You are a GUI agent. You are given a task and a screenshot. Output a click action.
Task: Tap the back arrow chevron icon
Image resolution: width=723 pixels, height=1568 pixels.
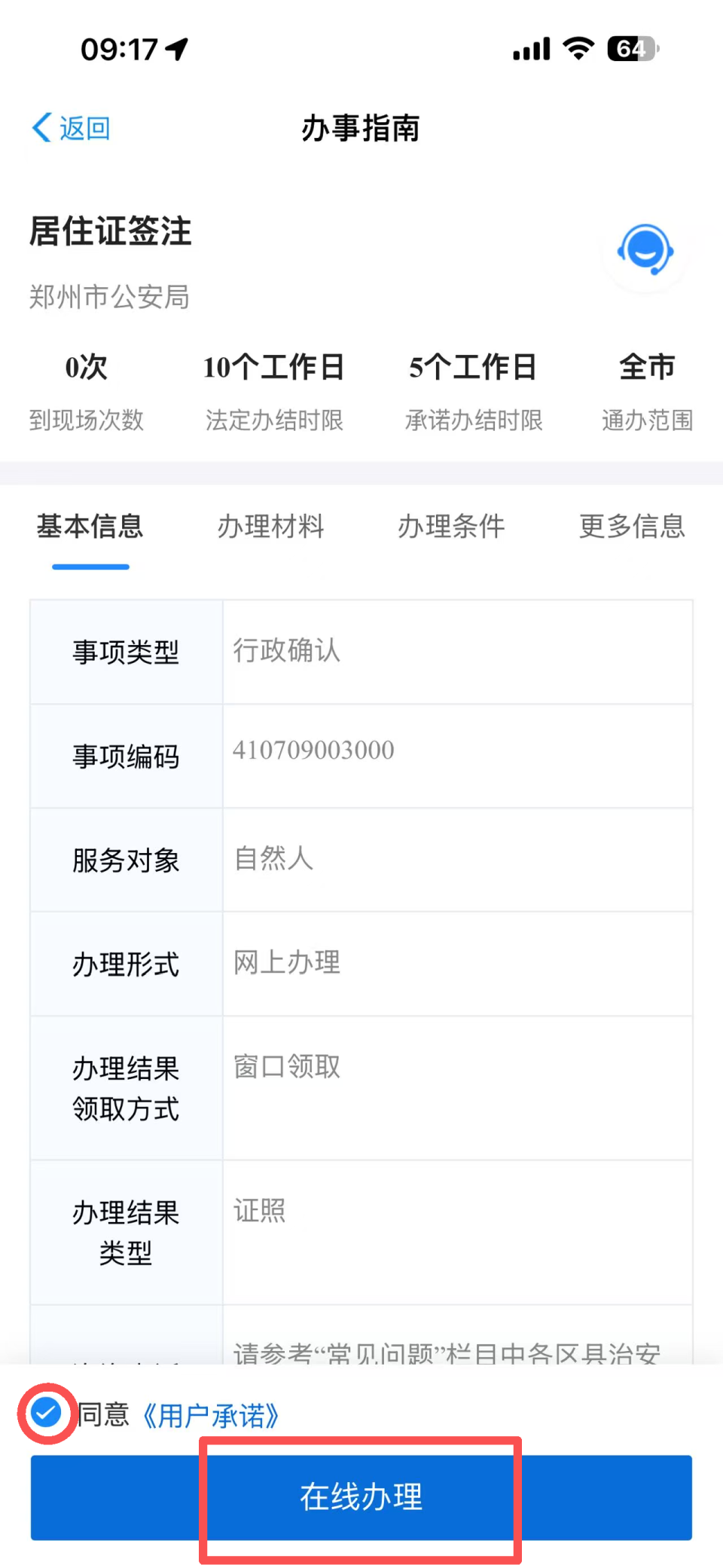41,127
